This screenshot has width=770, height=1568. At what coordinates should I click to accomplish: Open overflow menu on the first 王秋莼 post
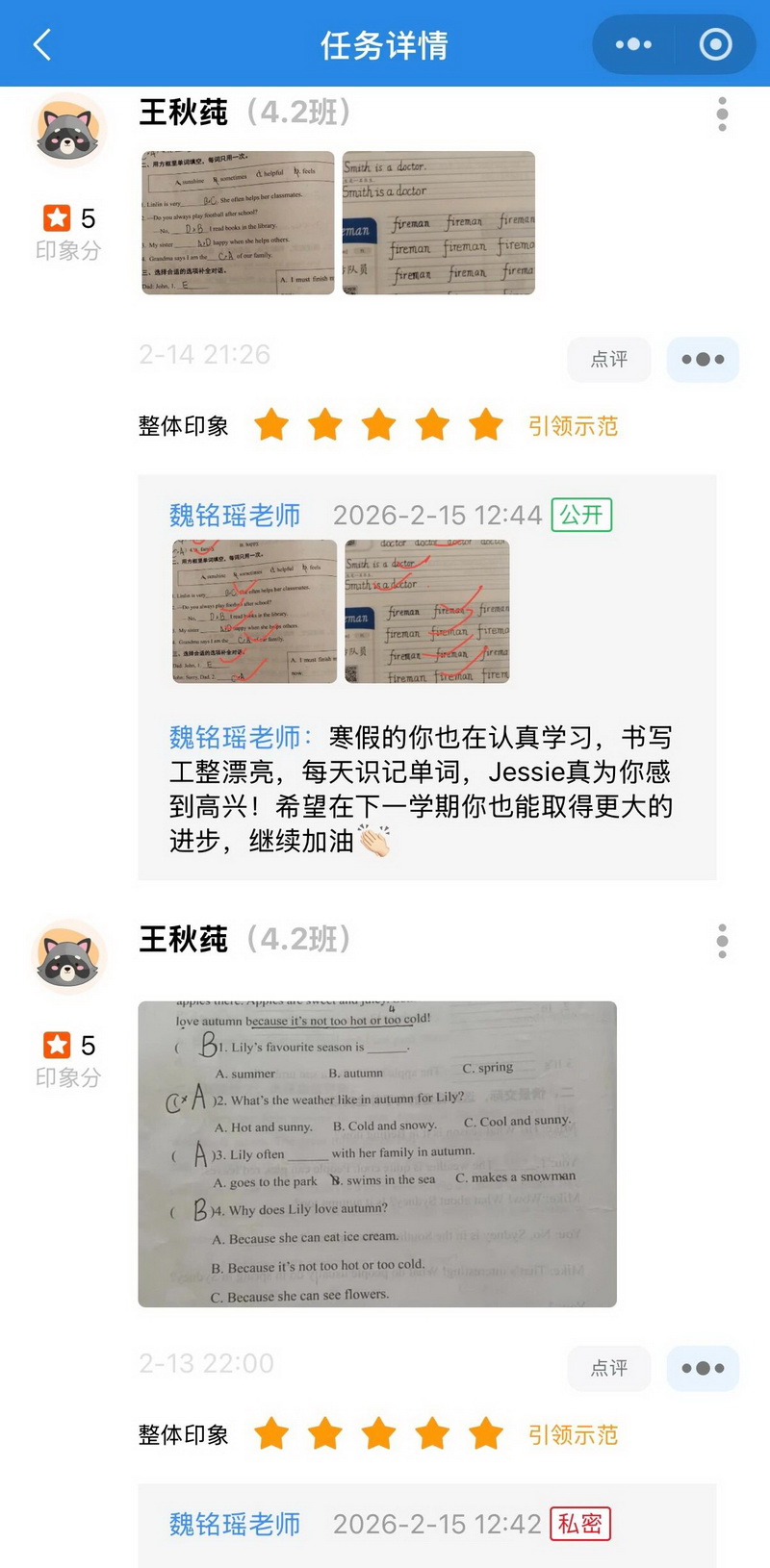[x=722, y=114]
